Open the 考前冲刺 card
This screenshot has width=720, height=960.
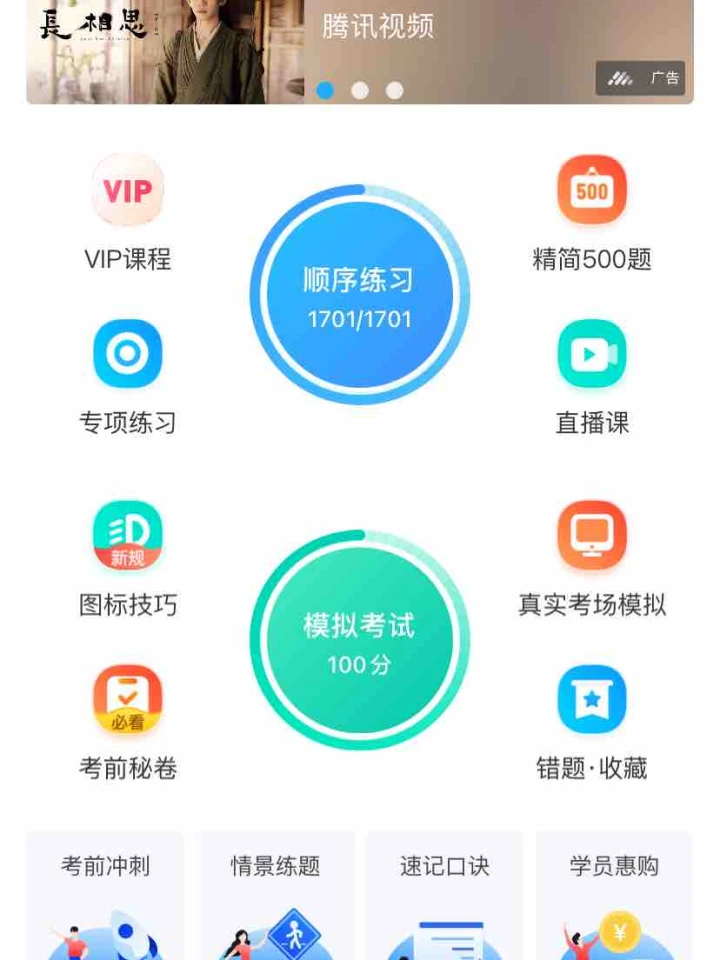105,895
